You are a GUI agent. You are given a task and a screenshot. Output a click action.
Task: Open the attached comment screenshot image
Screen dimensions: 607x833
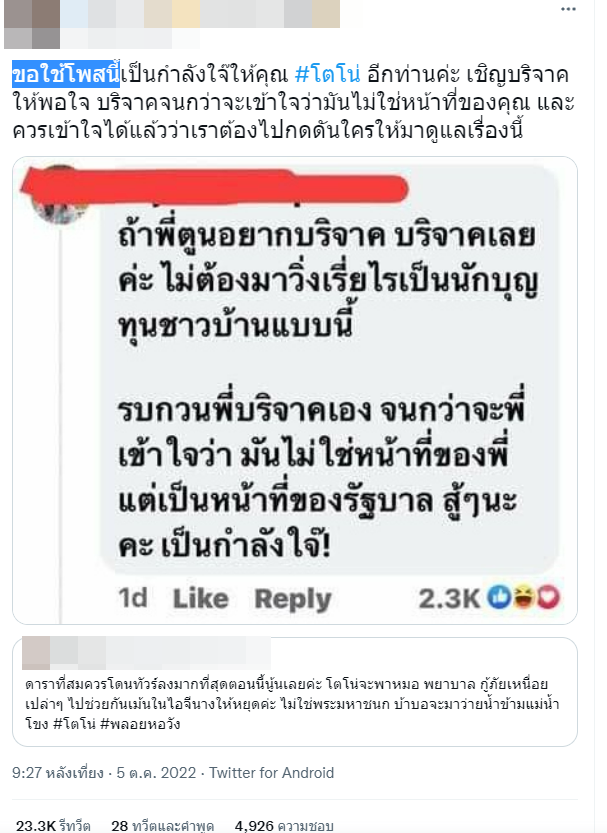pos(294,390)
